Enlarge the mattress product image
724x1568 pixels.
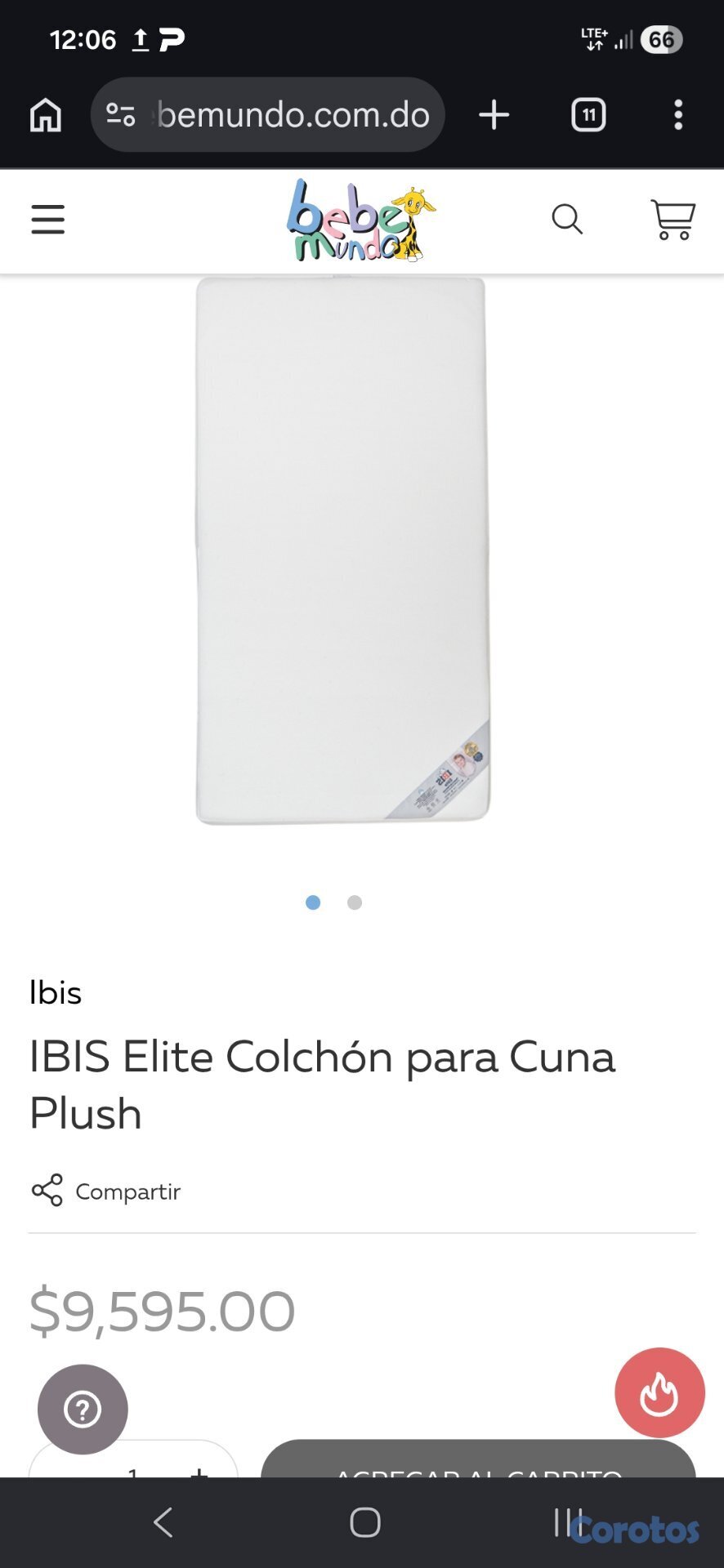[343, 551]
